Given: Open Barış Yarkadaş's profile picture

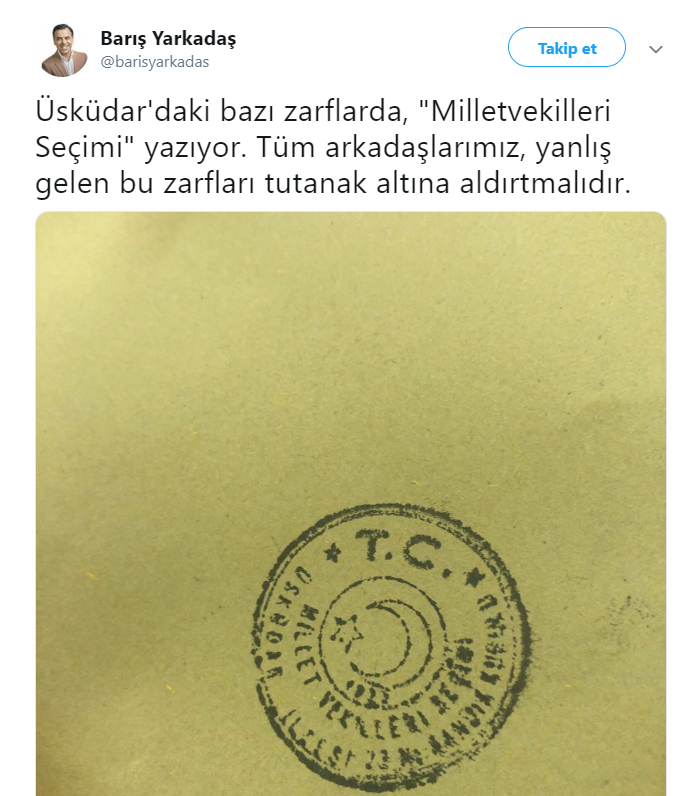Looking at the screenshot, I should coord(64,50).
